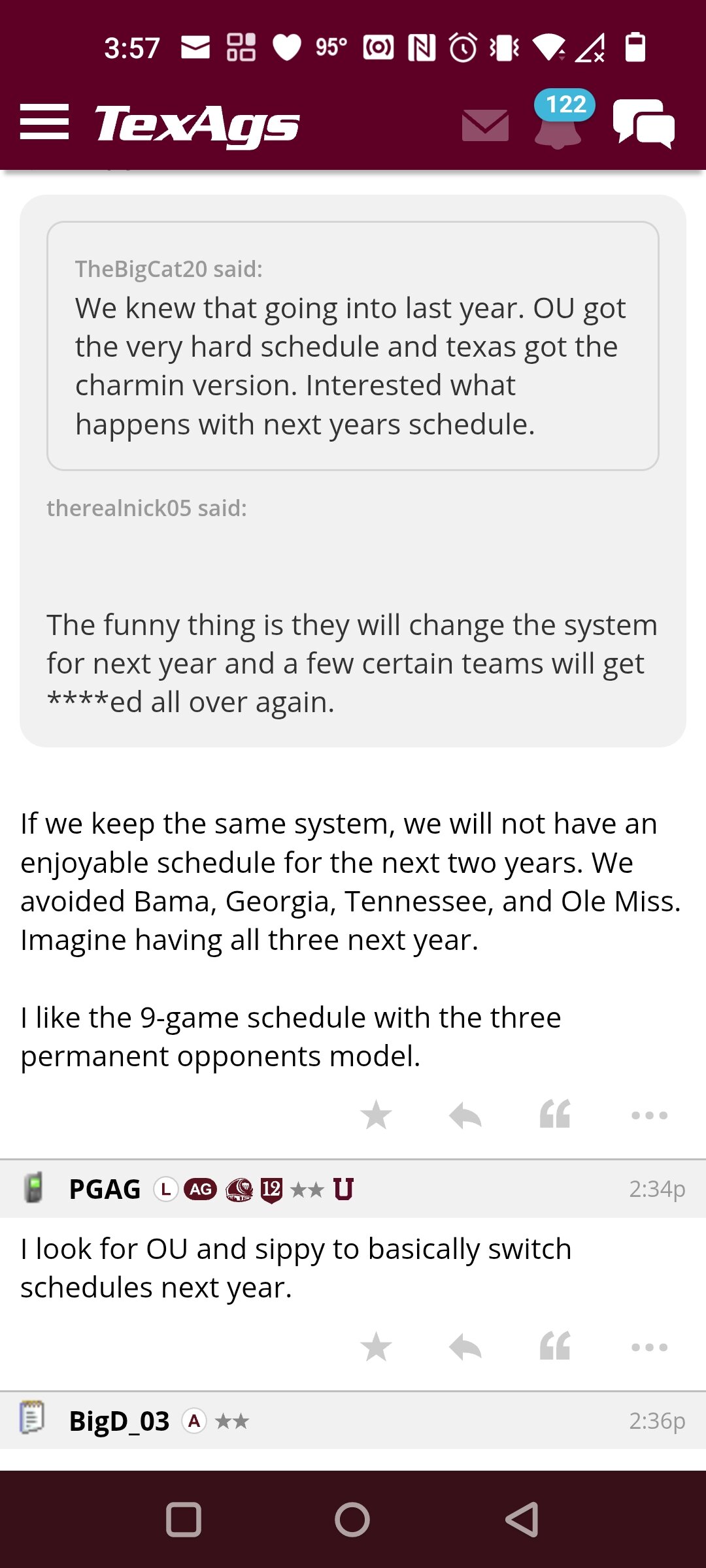Tap the system back button
The image size is (706, 1568).
coord(522,1520)
